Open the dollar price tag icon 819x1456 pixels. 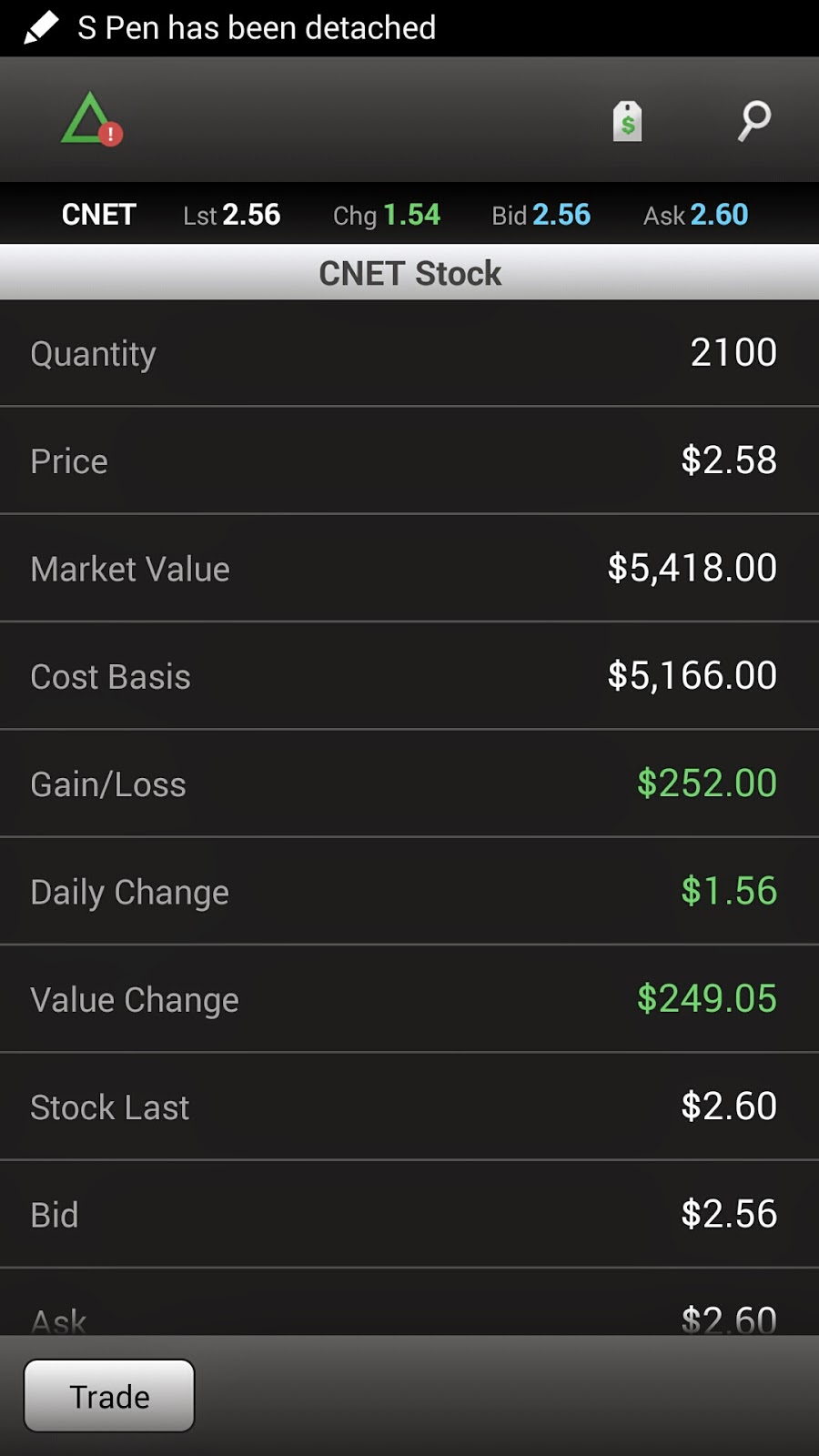[x=627, y=121]
